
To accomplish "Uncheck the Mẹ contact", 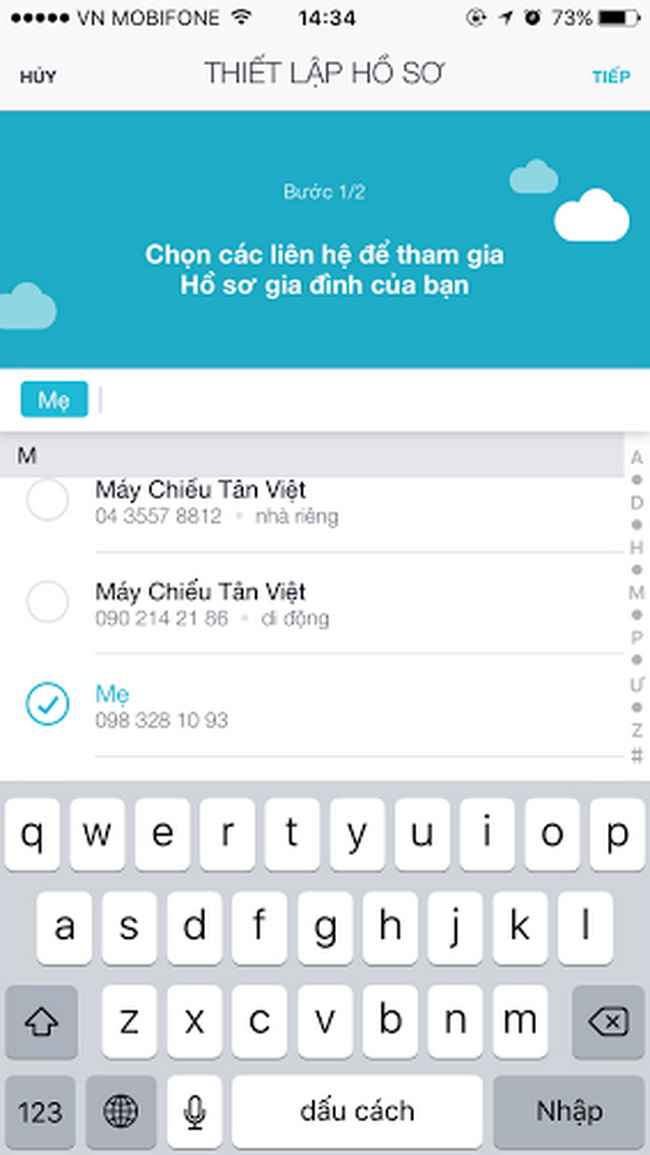I will 47,704.
